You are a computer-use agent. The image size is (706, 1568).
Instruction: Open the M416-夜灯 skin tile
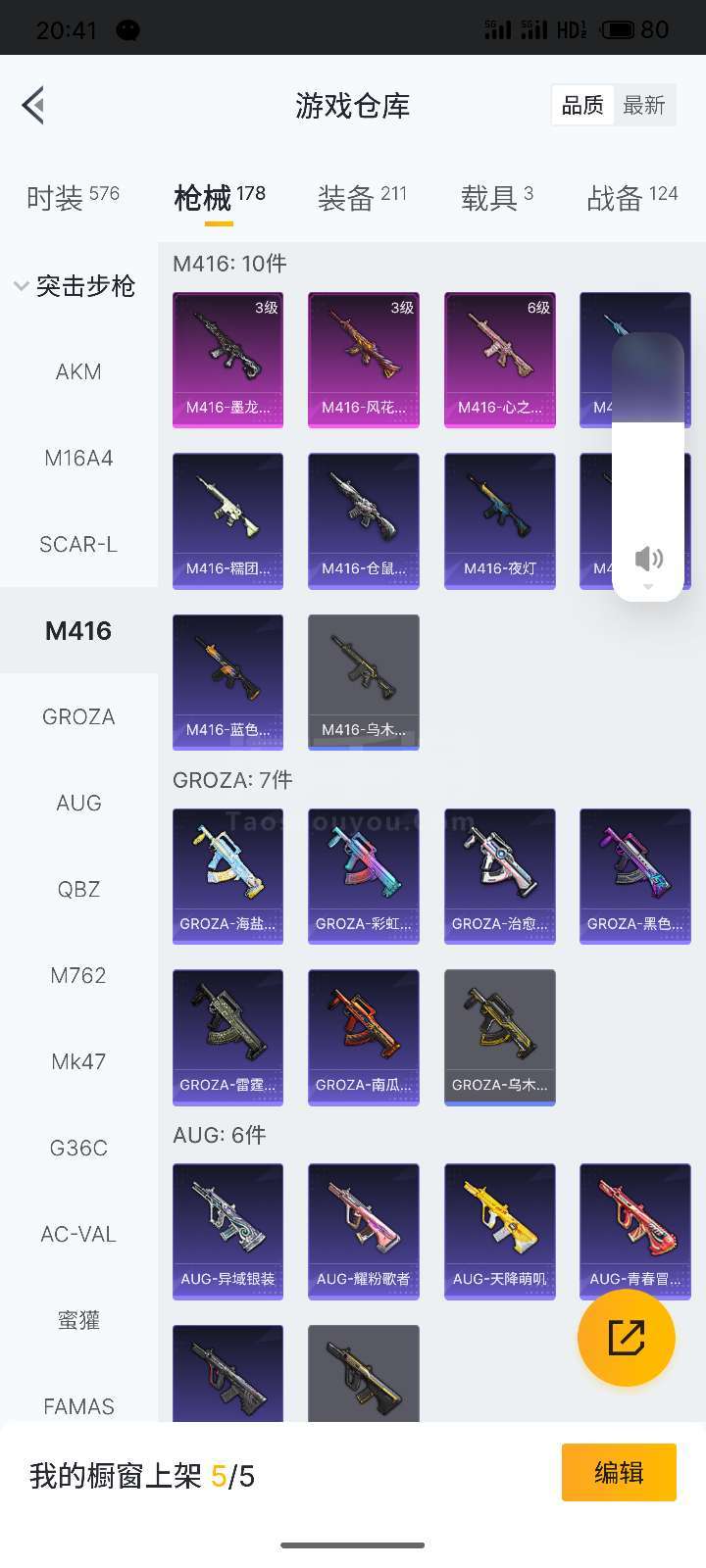pos(500,521)
